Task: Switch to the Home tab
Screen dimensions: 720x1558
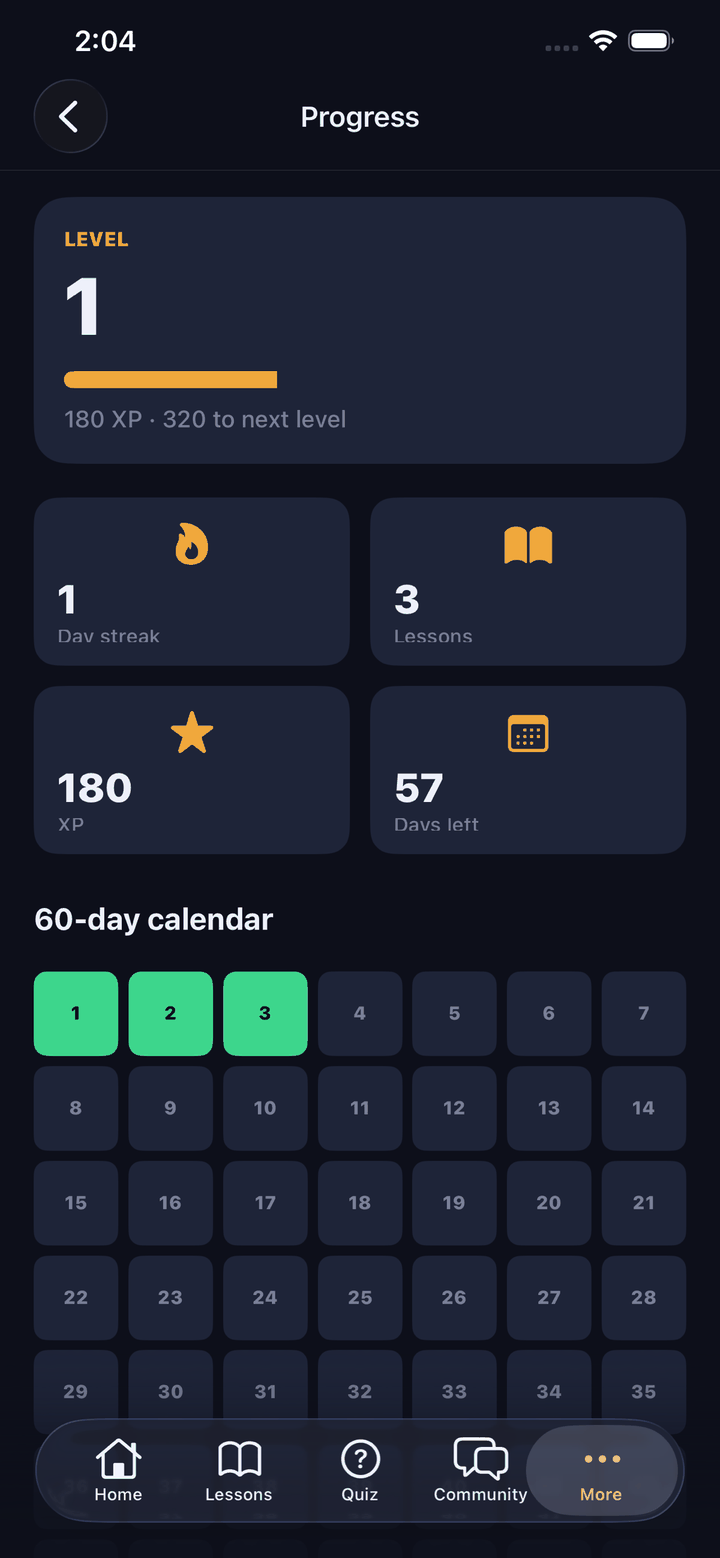Action: pos(118,1471)
